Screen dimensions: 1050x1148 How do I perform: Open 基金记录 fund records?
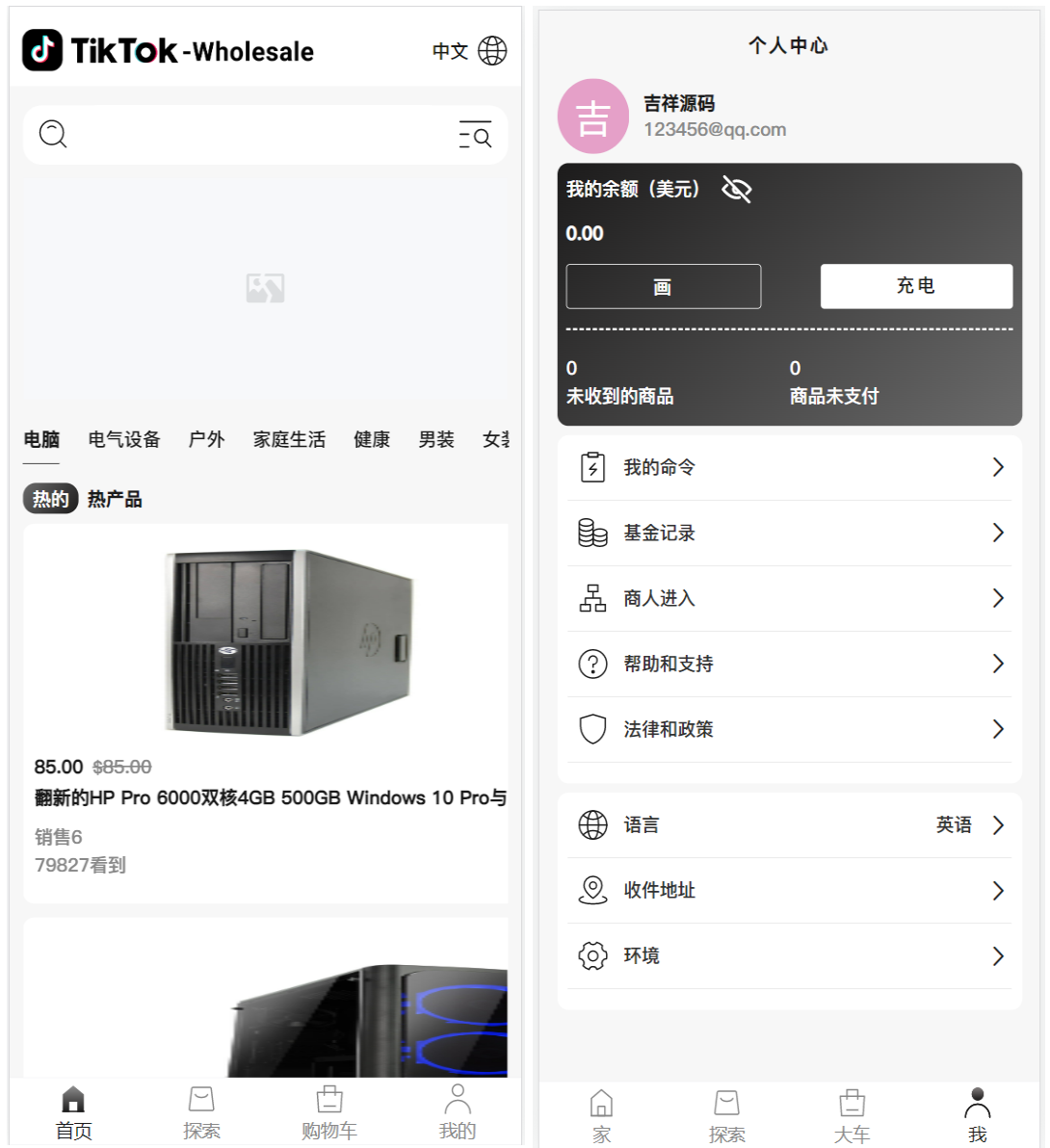tap(789, 534)
